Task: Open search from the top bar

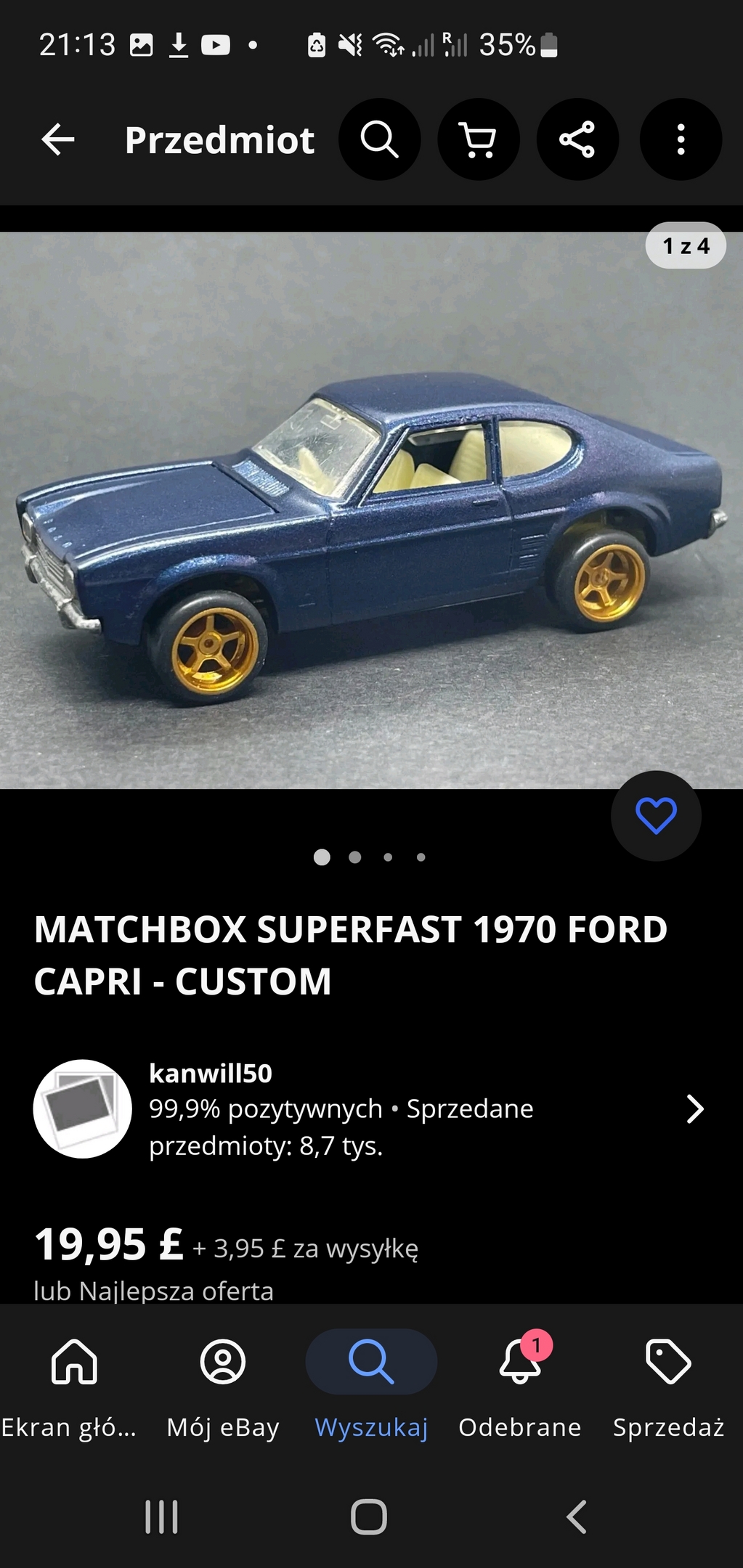Action: pyautogui.click(x=379, y=139)
